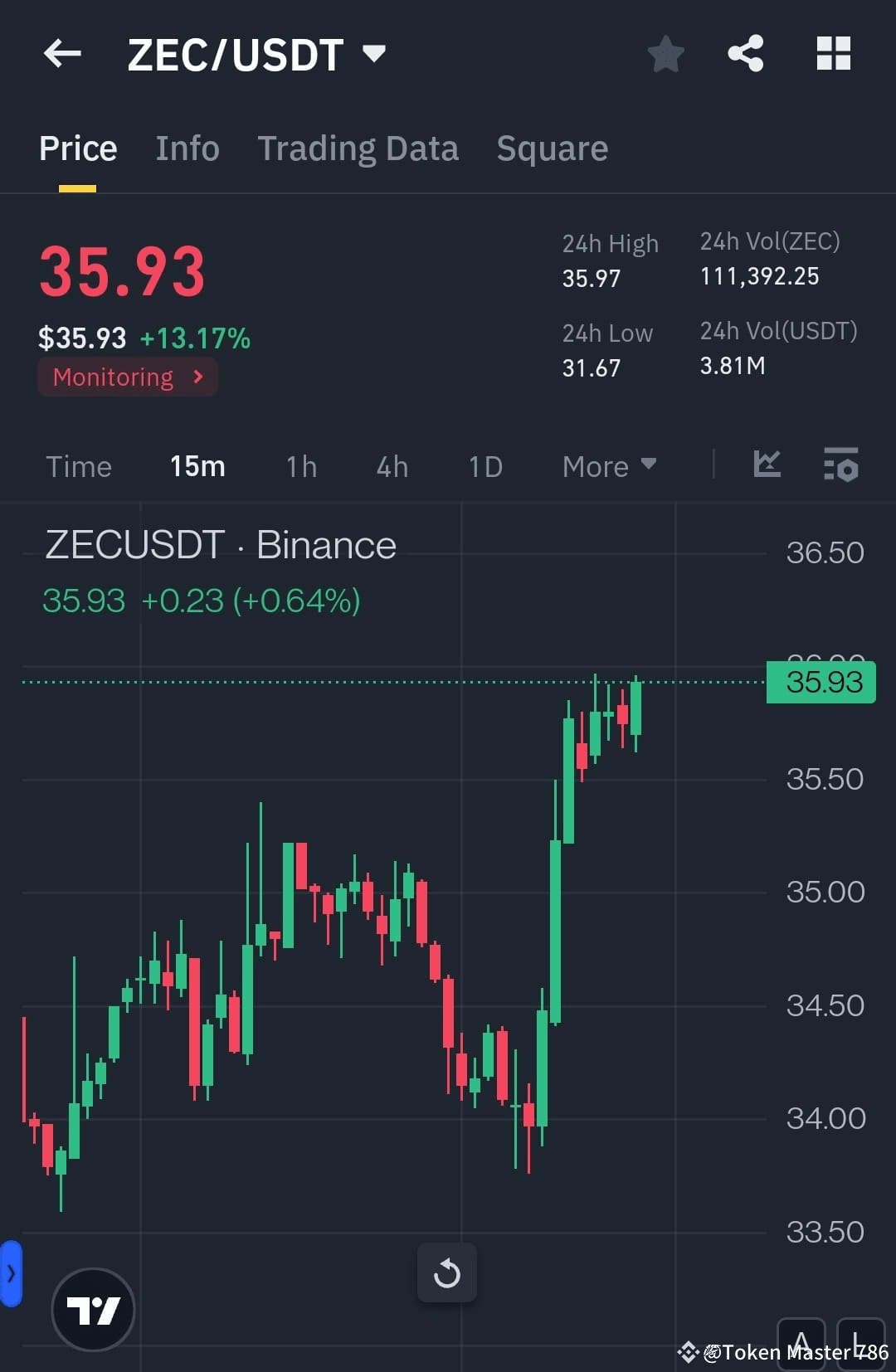Screen dimensions: 896x1372
Task: Expand the Monitoring tag details
Action: pos(126,377)
